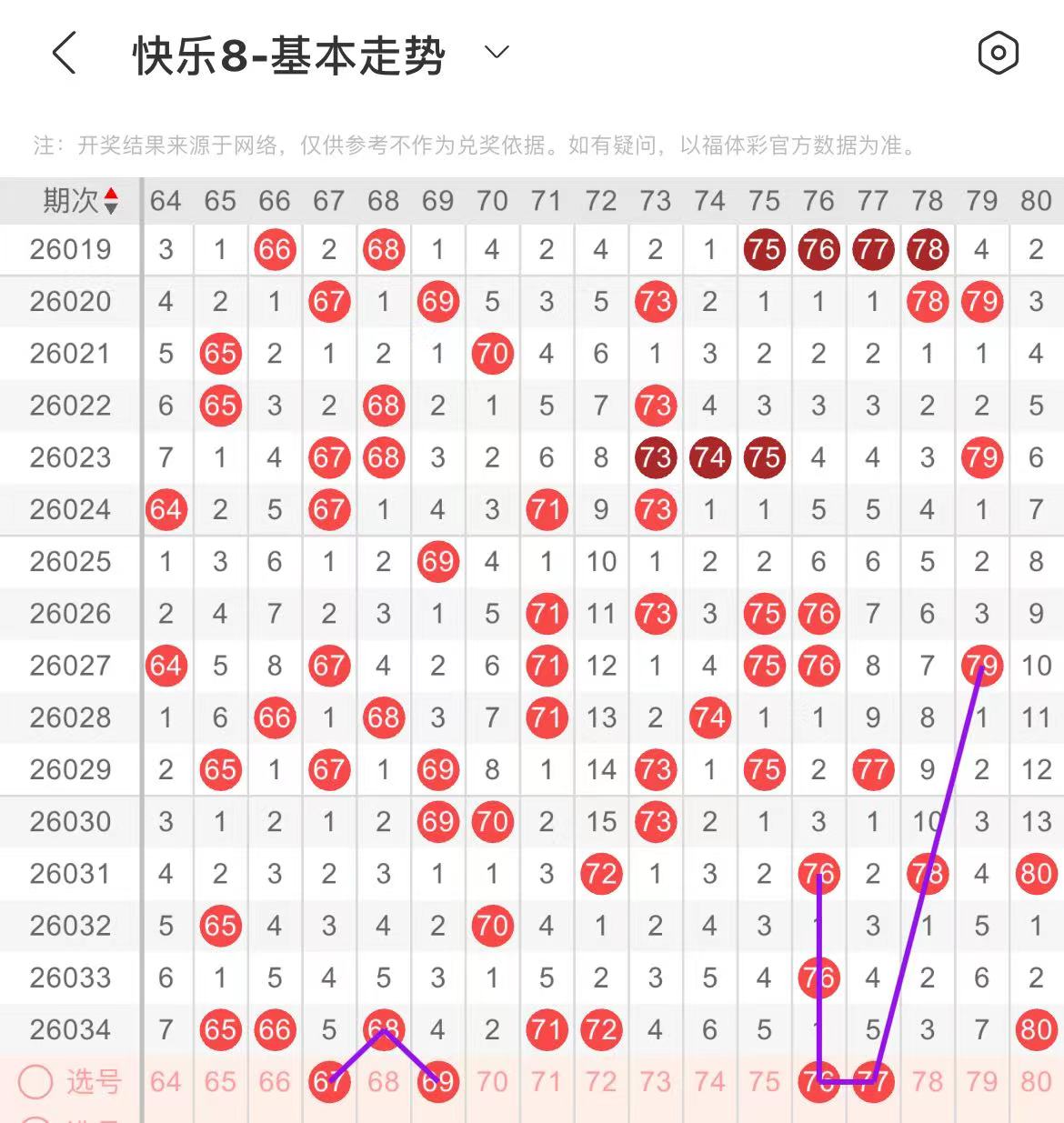
Task: Pick number 79 in the 选号 row
Action: (x=982, y=1082)
